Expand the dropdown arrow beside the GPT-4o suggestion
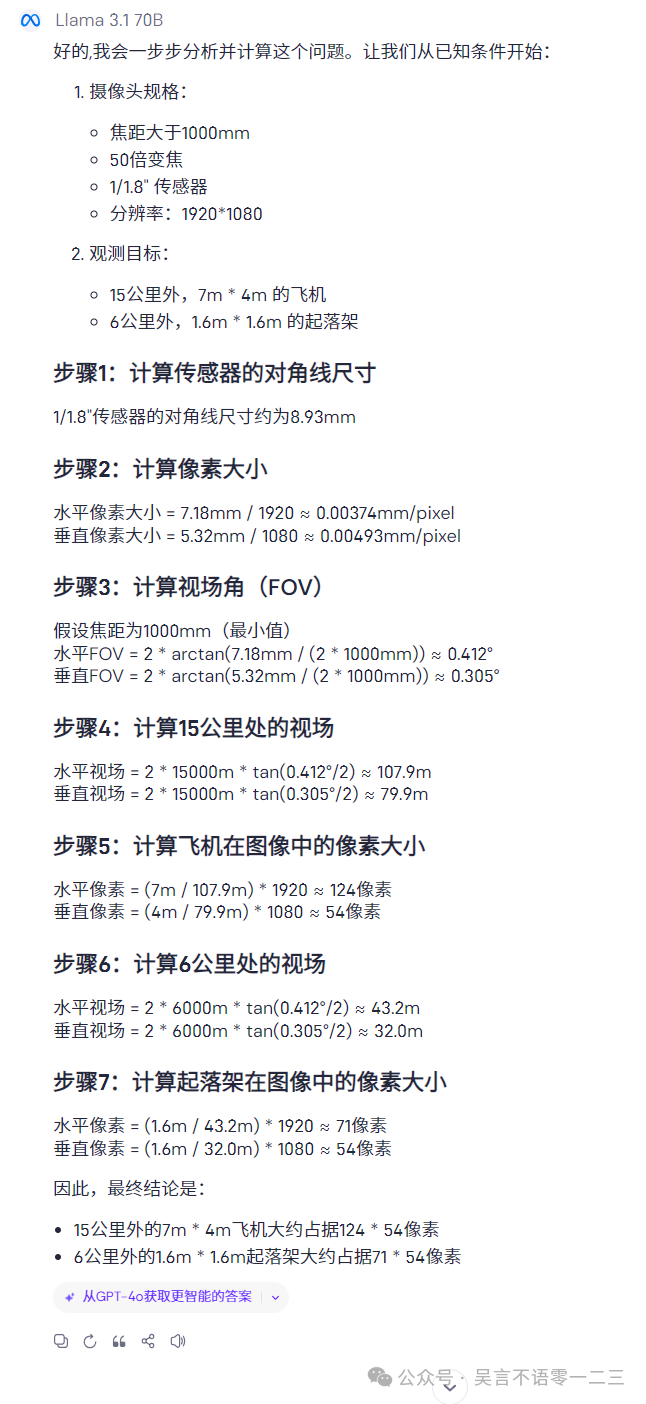The height and width of the screenshot is (1404, 646). tap(275, 1297)
